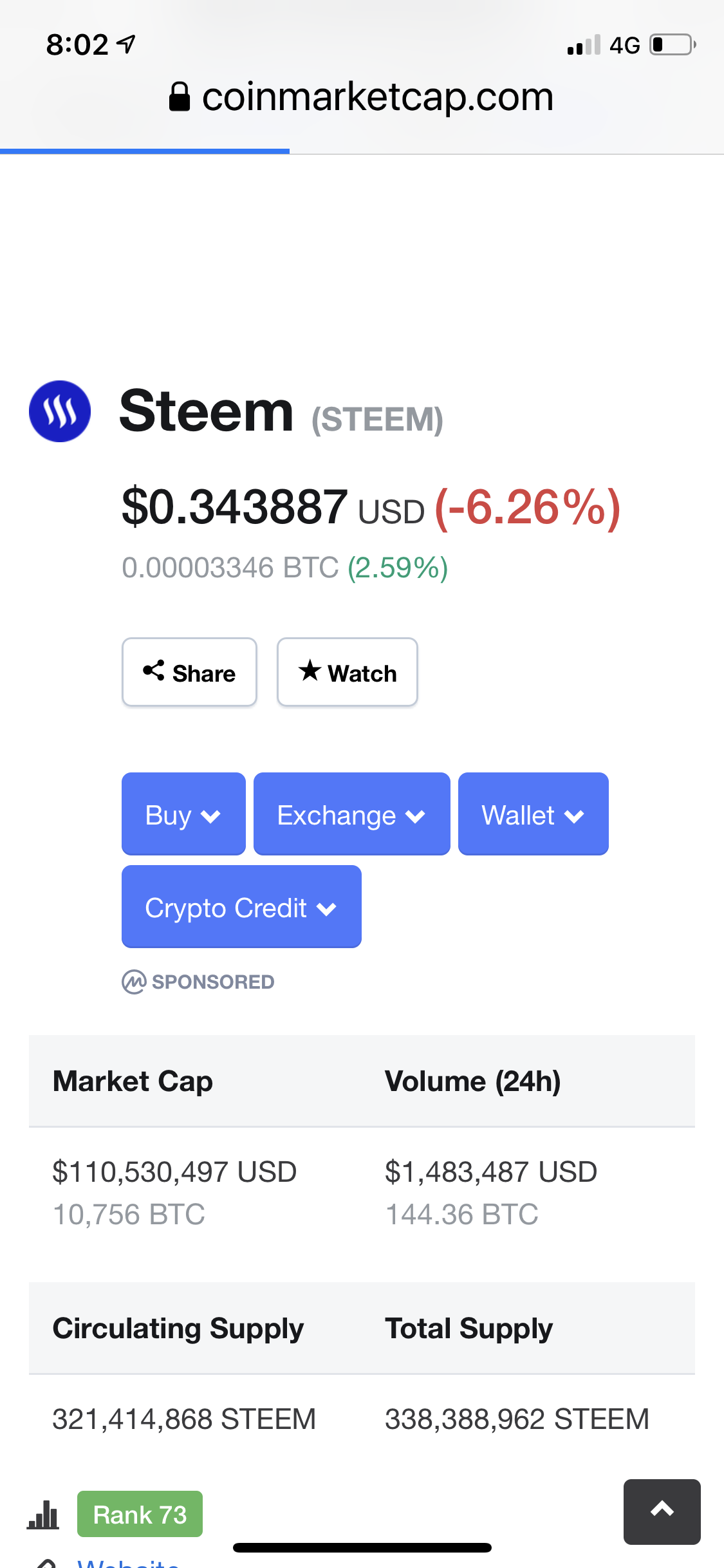Jump back to top with the arrow button
Image resolution: width=724 pixels, height=1568 pixels.
pos(662,1511)
